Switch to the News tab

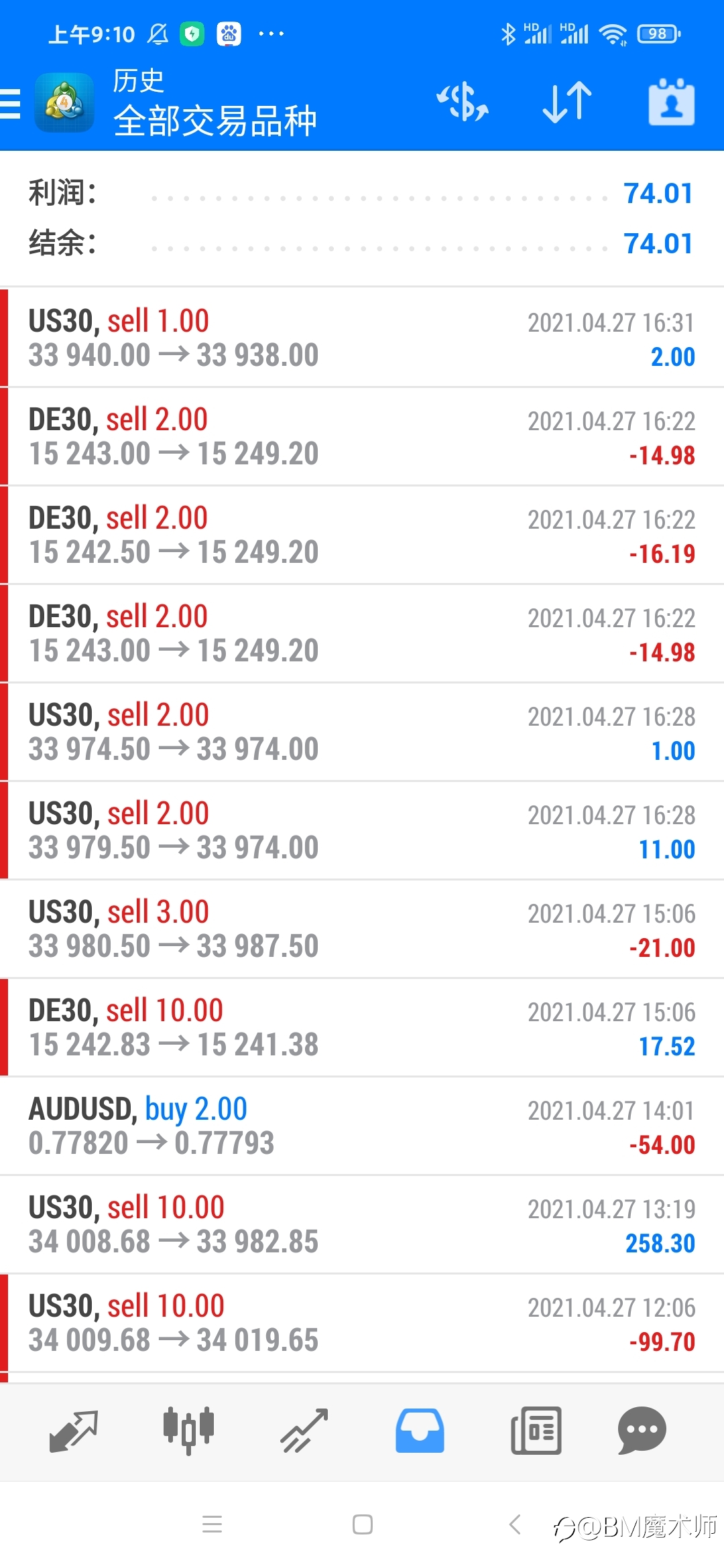(x=536, y=1431)
